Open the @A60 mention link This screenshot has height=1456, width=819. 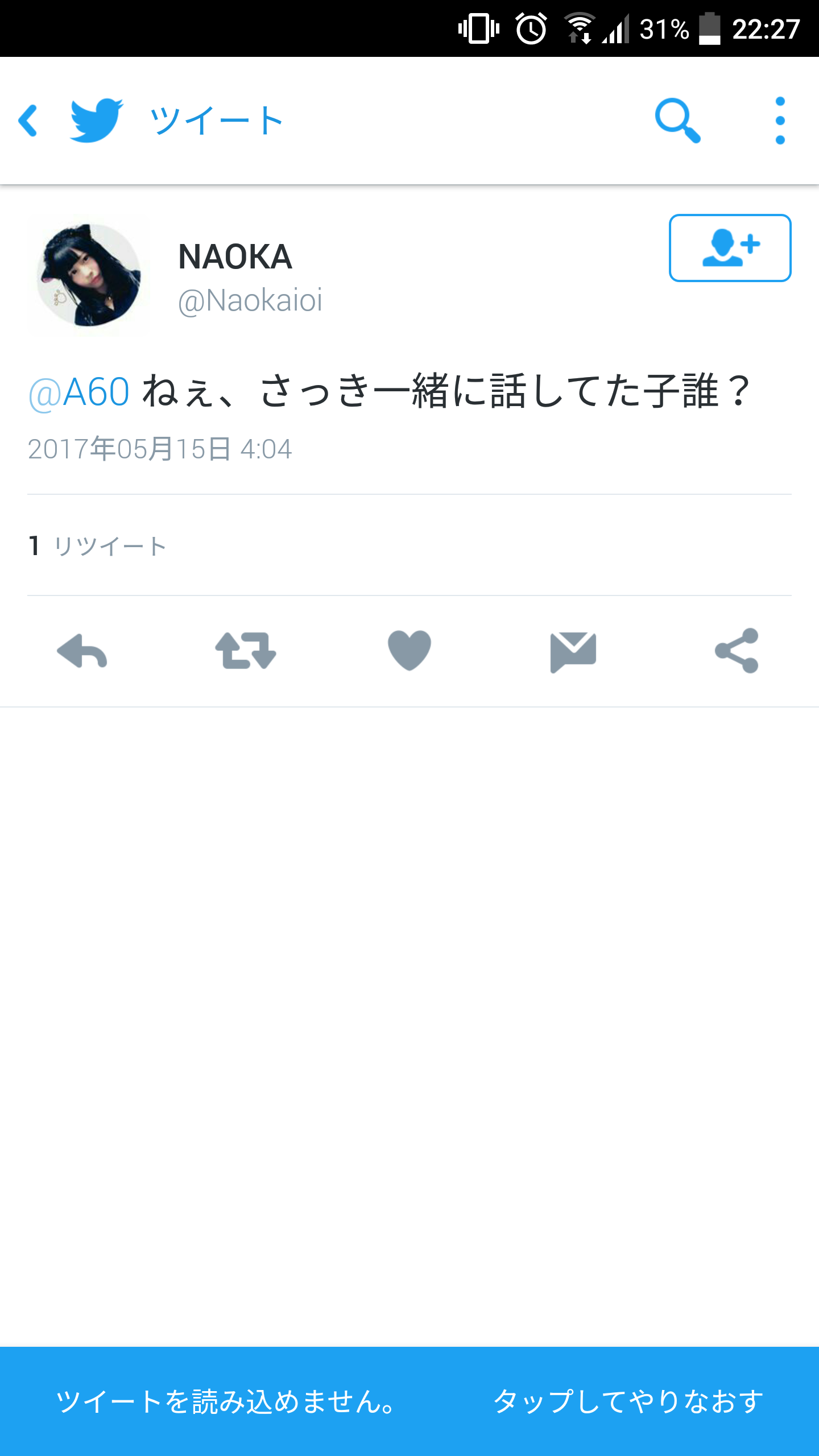click(x=79, y=392)
